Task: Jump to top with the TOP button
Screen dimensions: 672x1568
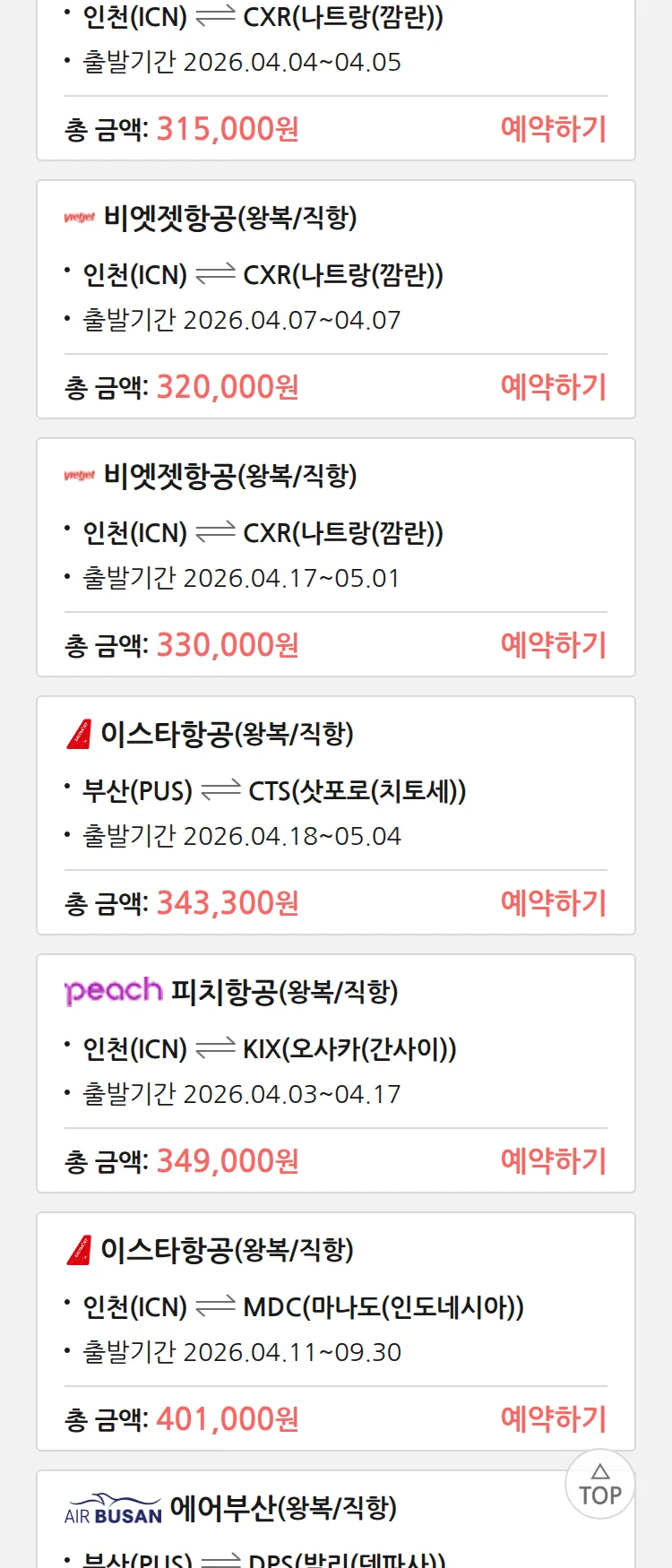Action: point(599,1485)
